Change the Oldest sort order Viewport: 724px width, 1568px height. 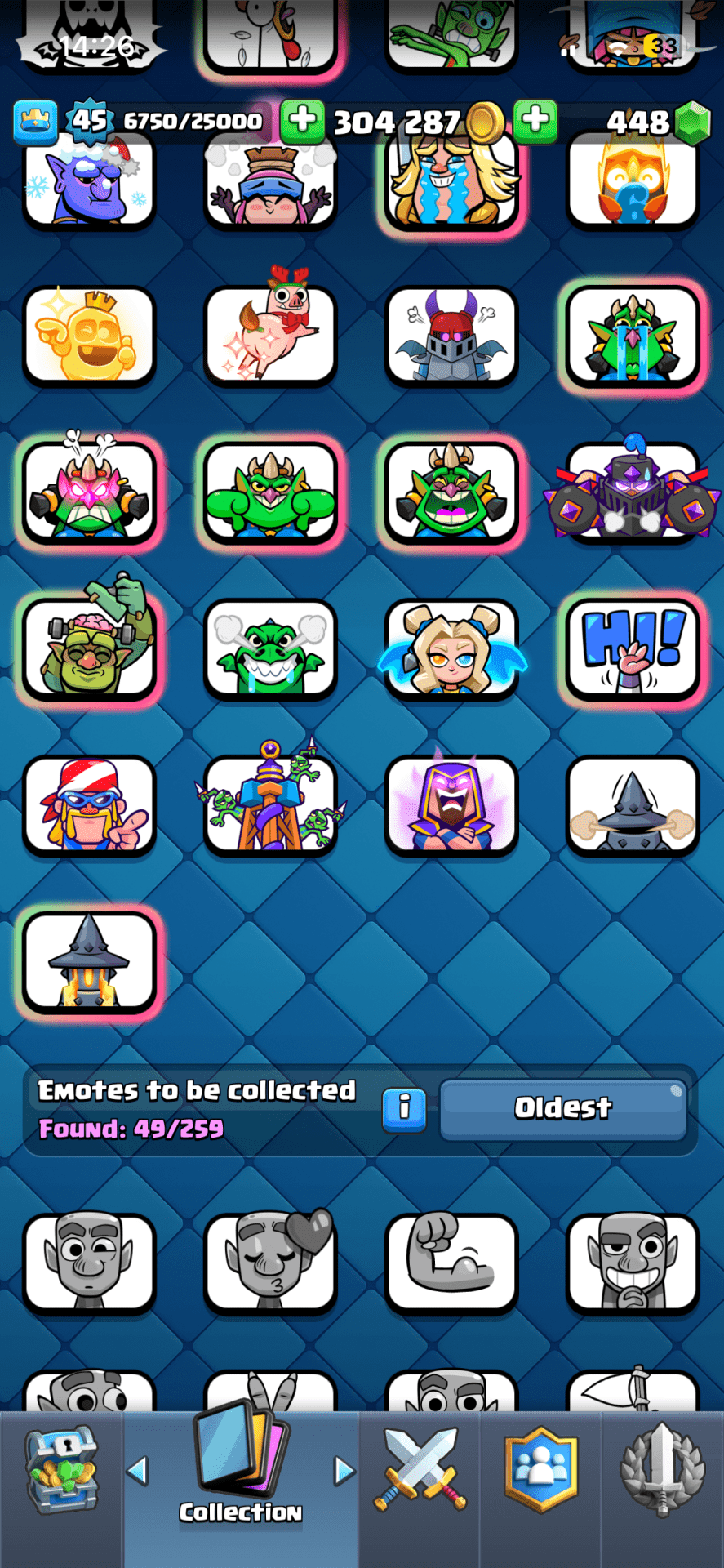[x=562, y=1108]
